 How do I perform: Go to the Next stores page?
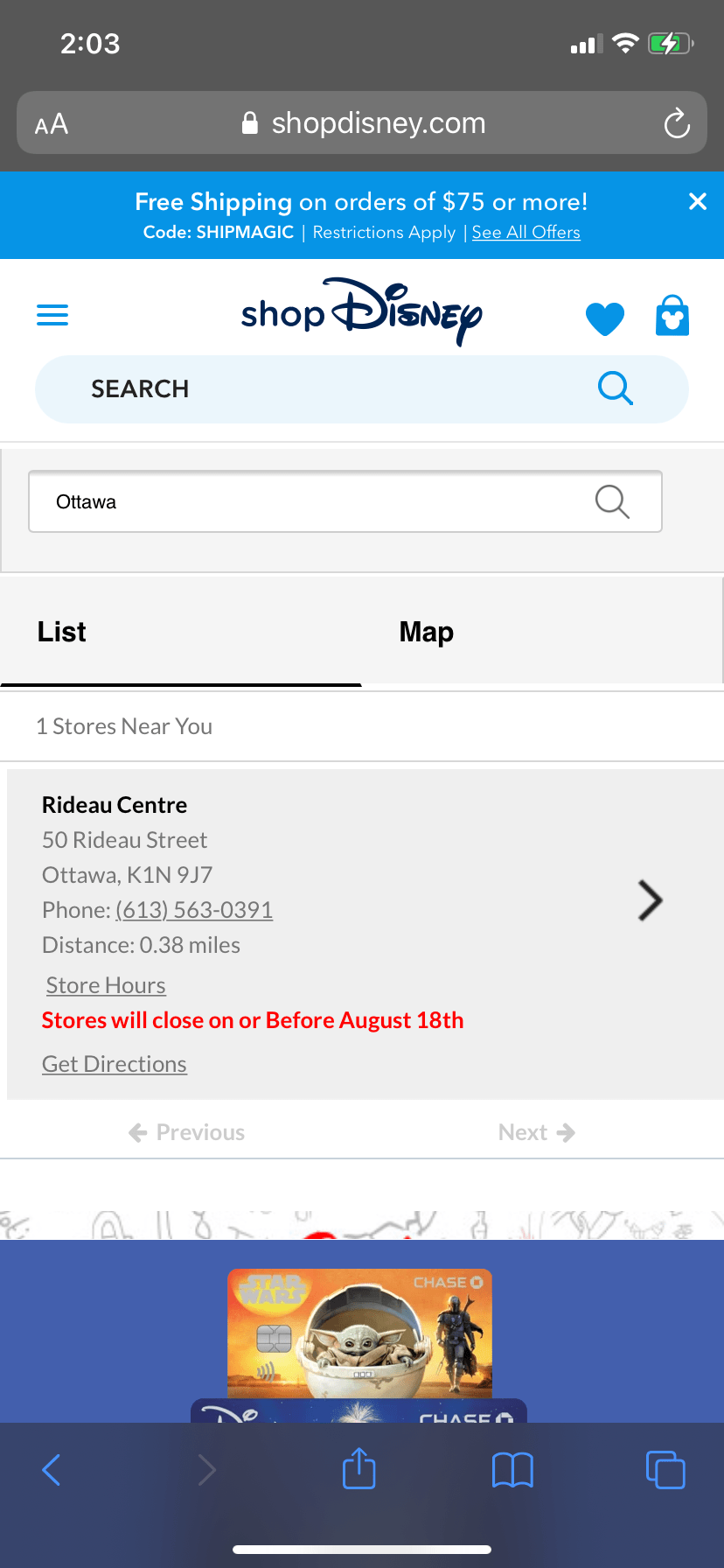536,1132
